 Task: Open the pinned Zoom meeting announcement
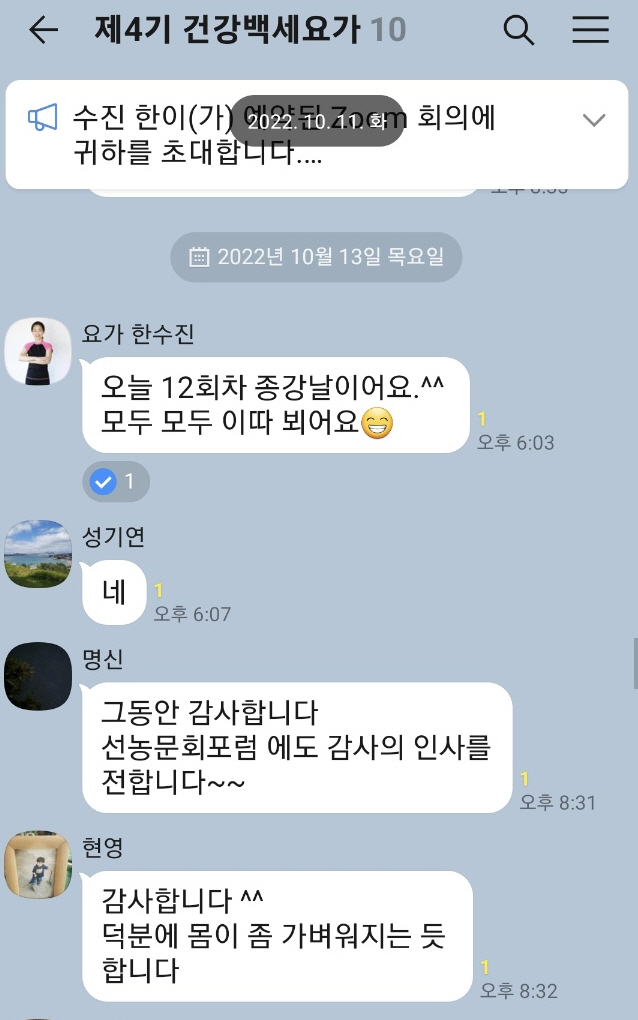(x=290, y=135)
